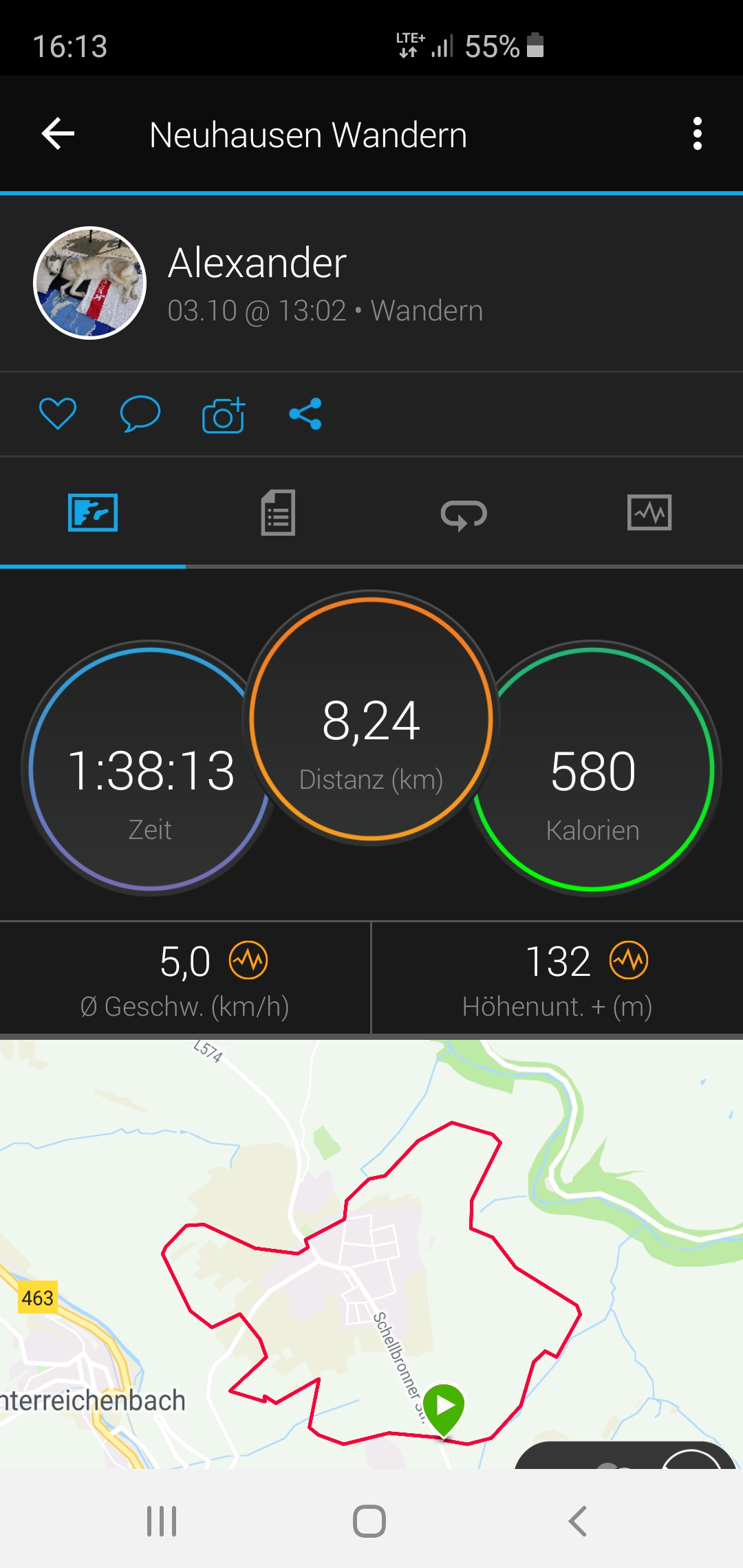
Task: Switch to the laps tab
Action: 464,514
